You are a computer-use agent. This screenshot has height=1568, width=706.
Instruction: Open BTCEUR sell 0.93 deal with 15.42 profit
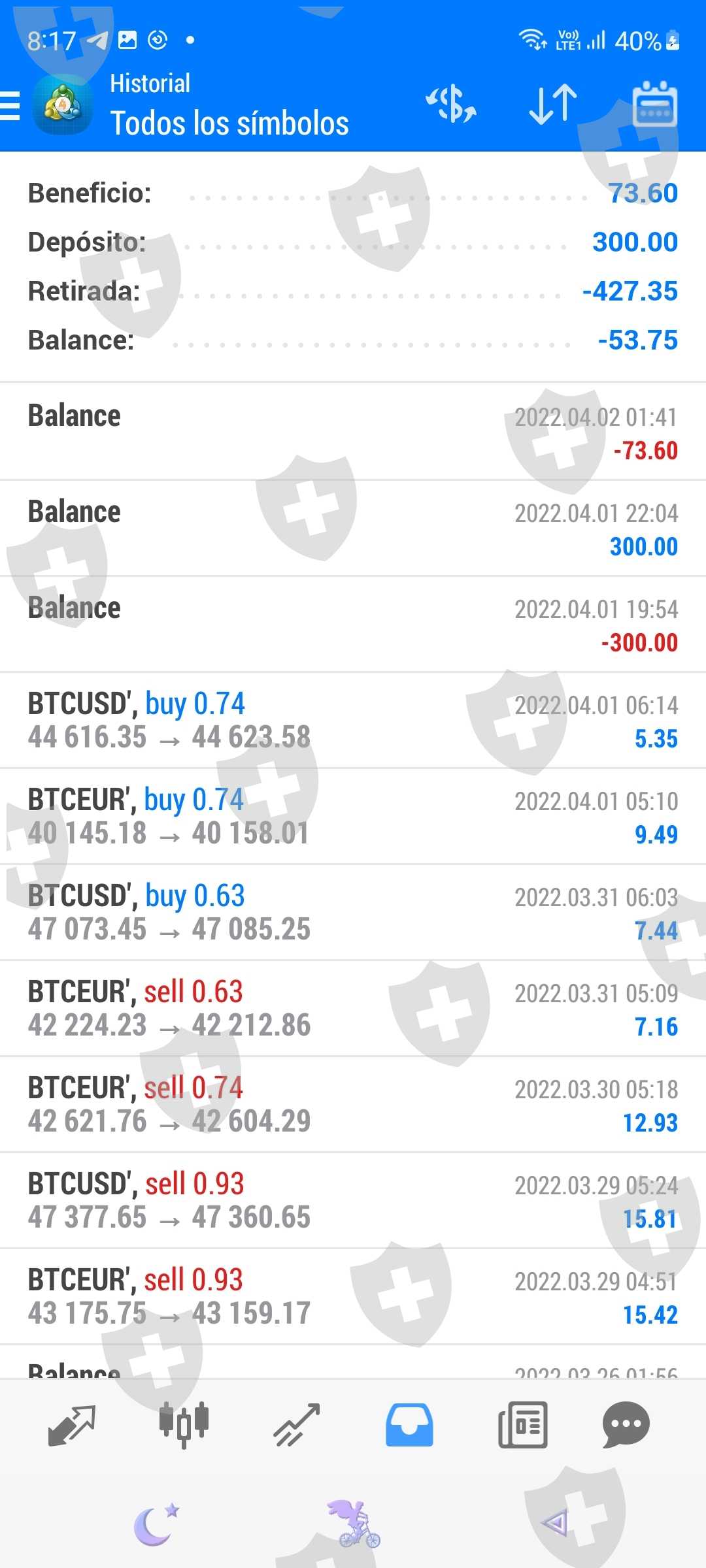(353, 1296)
